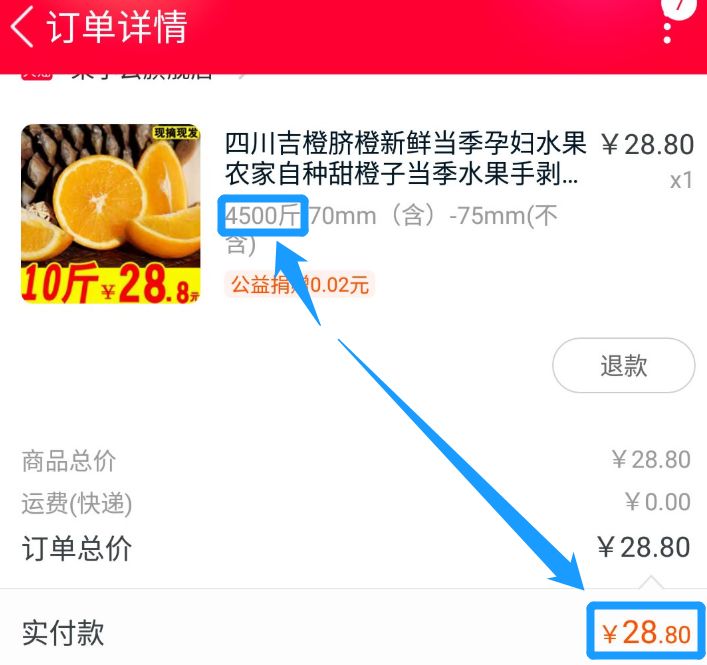
Task: Open the 四川吉橙脐橙 product title
Action: [x=405, y=159]
